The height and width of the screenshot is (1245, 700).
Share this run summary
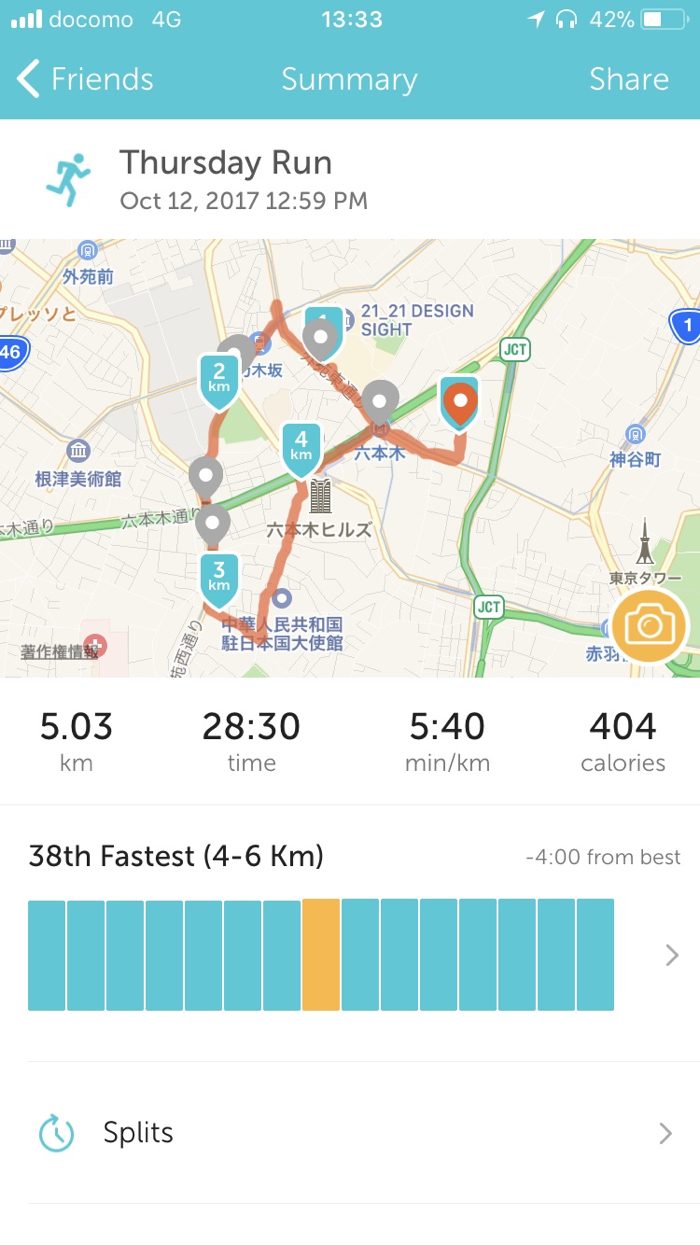[x=628, y=79]
